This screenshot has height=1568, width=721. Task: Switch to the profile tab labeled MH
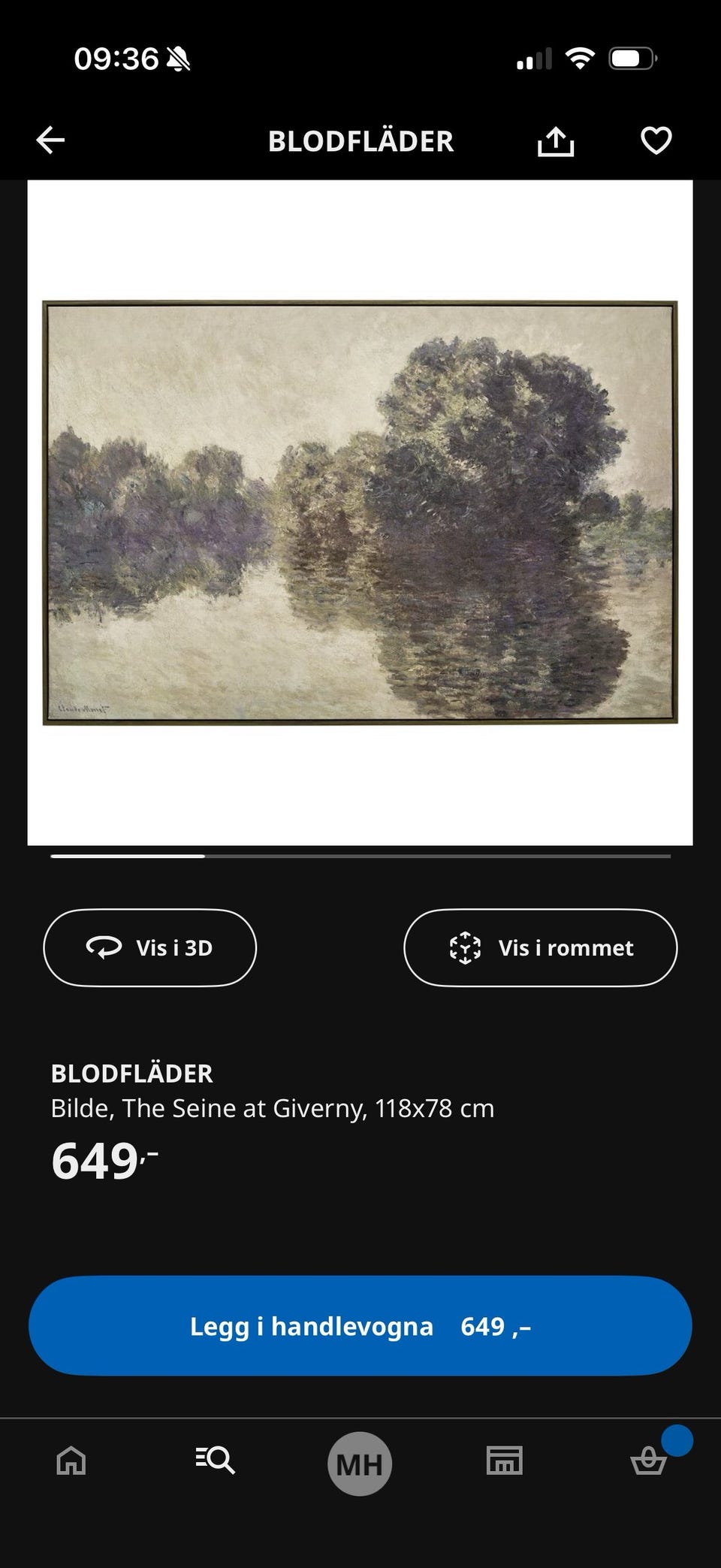360,1462
